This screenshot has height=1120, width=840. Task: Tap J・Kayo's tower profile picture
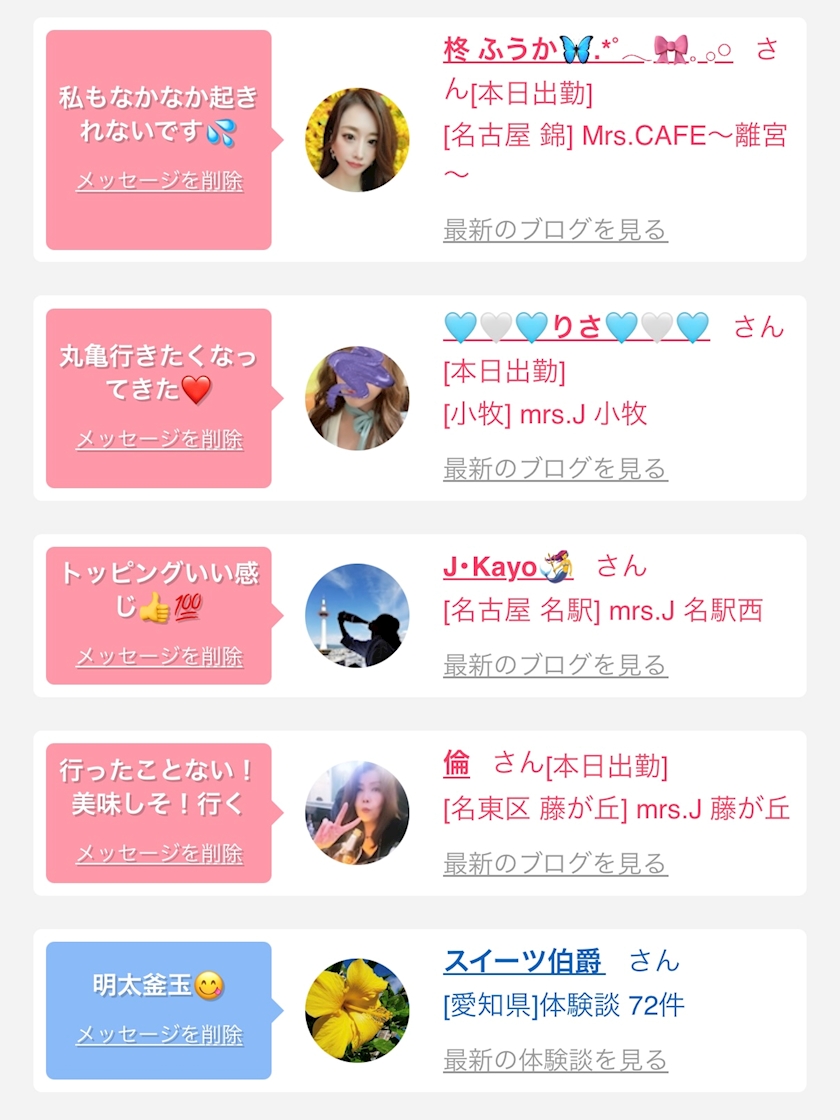(x=357, y=616)
